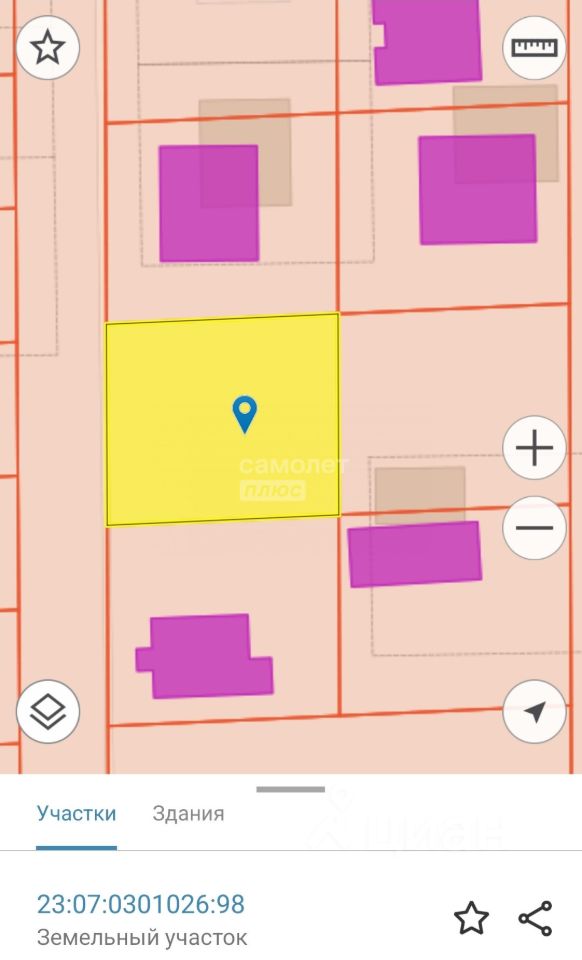Add this parcel to favorites
The width and height of the screenshot is (582, 960).
click(x=471, y=918)
